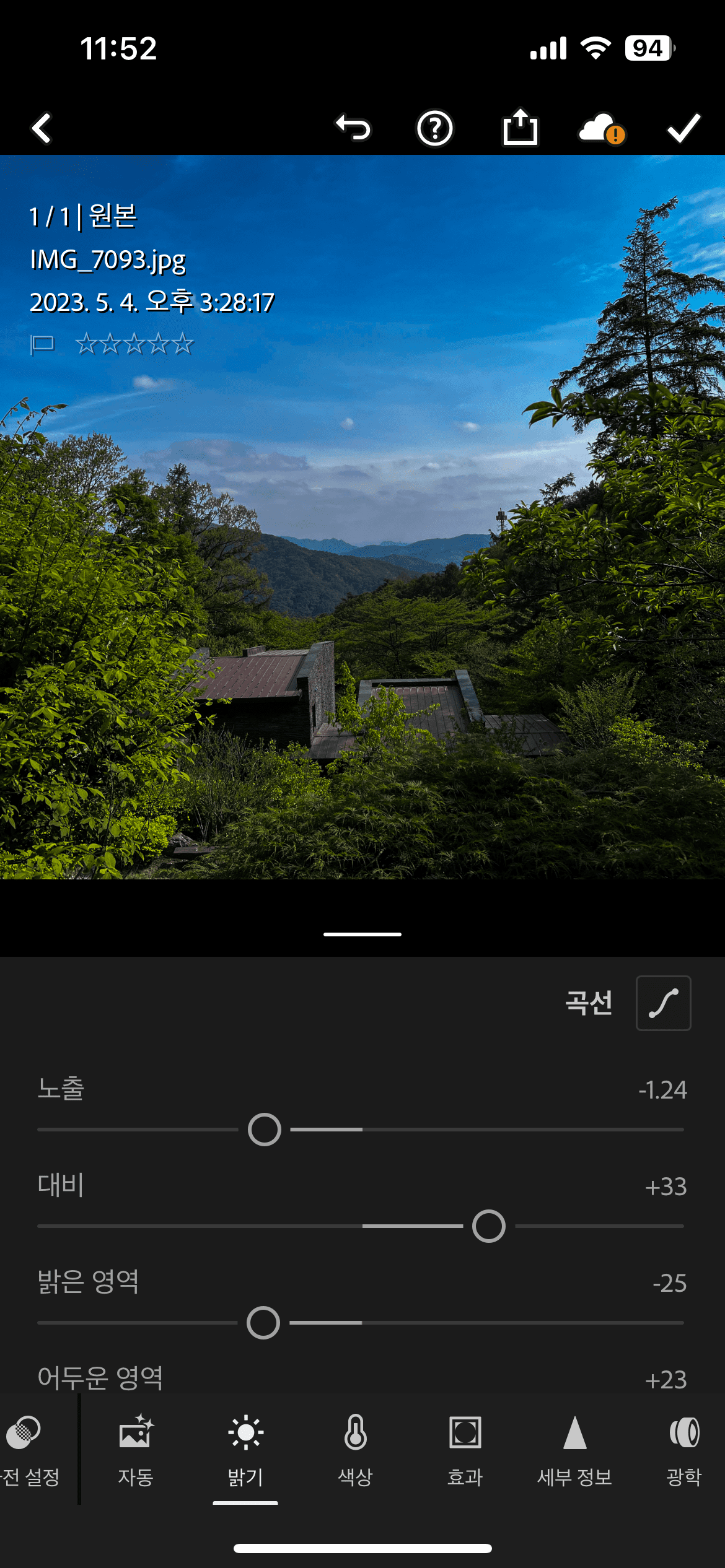Confirm edits with the checkmark
The image size is (725, 1568).
[682, 128]
